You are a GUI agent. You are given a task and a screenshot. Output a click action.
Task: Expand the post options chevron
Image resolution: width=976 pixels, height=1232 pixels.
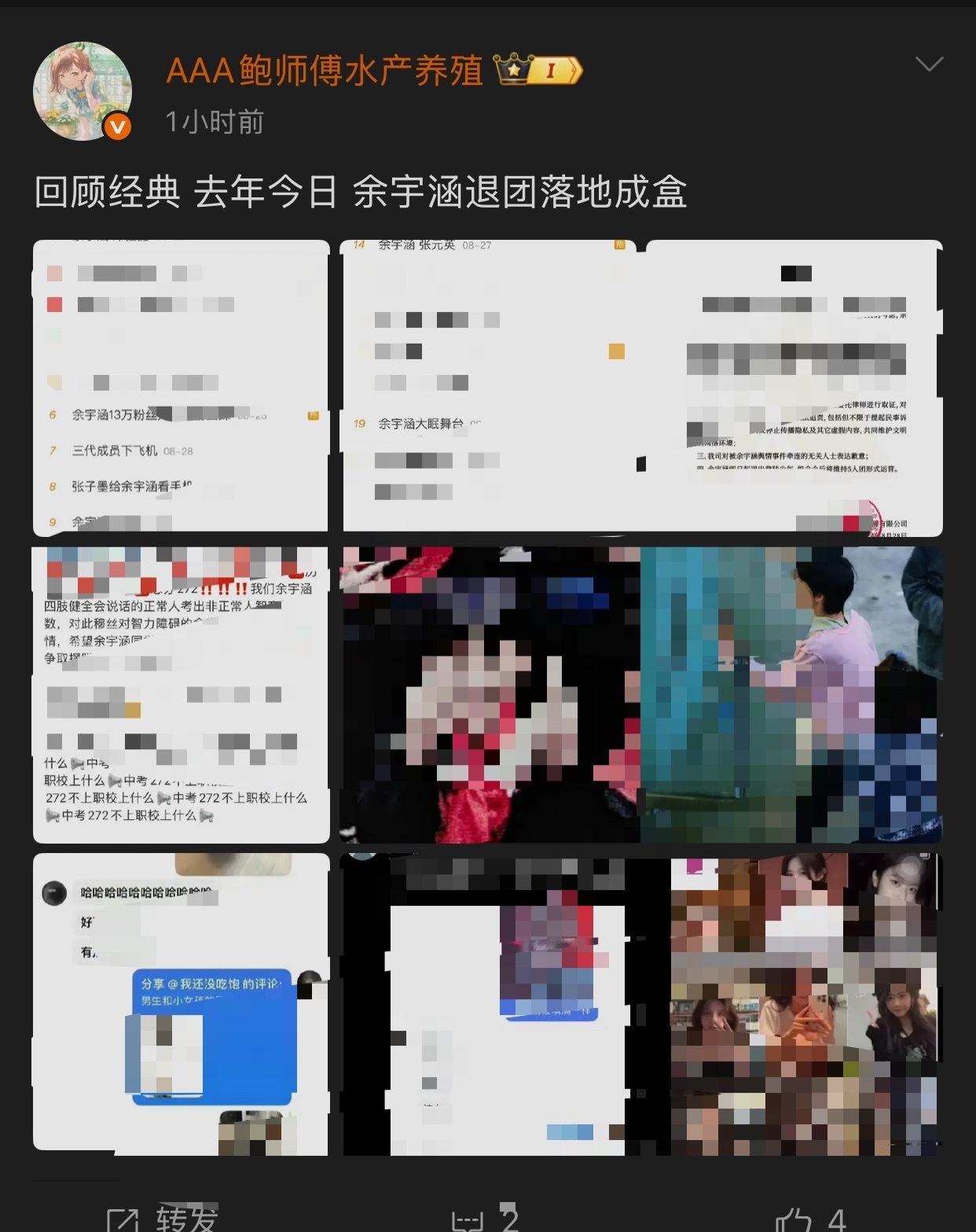point(929,64)
